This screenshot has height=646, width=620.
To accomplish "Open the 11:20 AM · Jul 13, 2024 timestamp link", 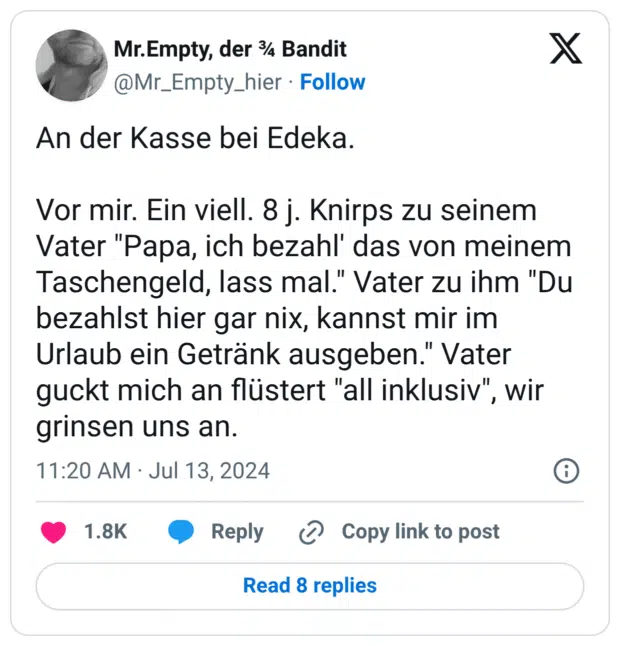I will (153, 470).
